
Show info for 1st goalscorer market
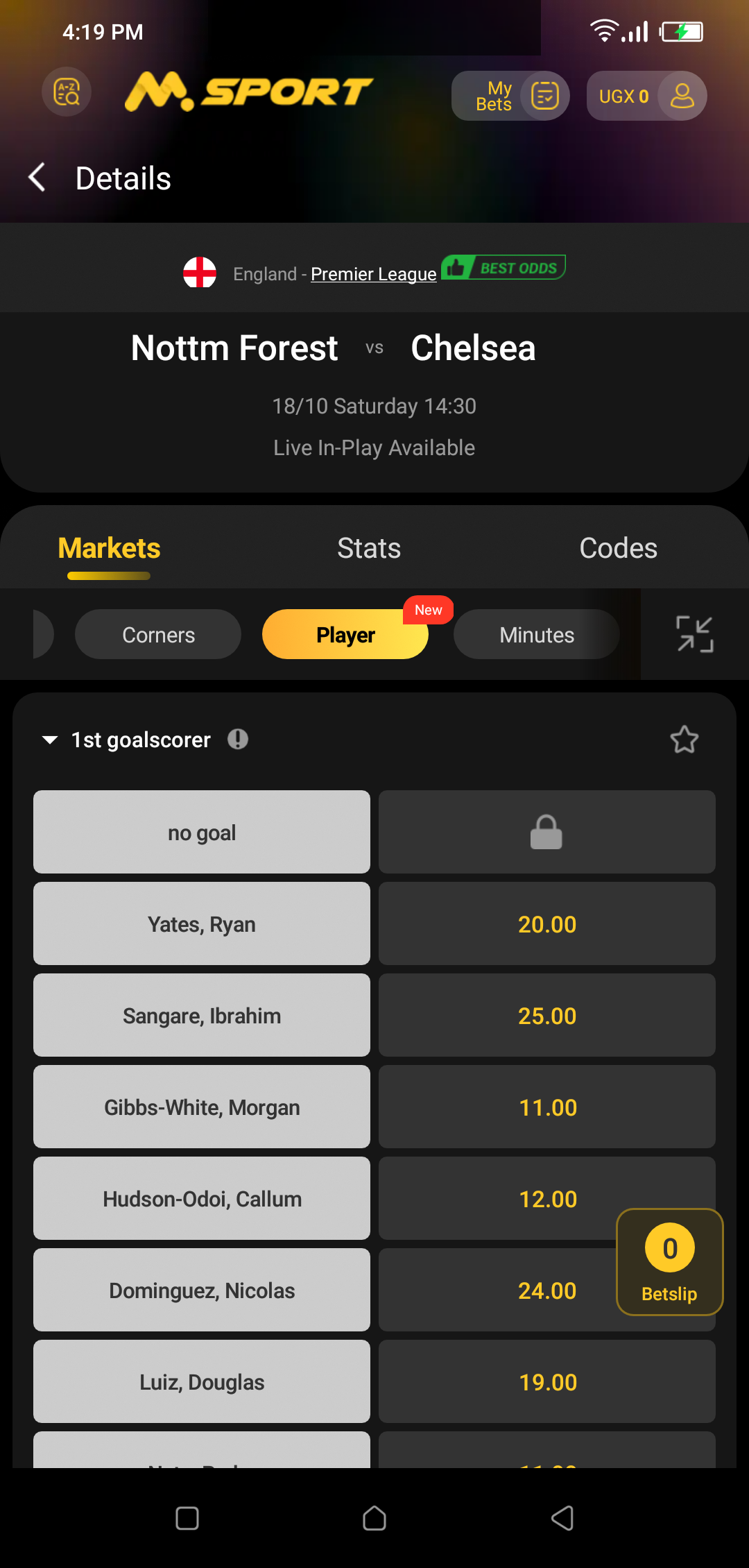tap(238, 740)
